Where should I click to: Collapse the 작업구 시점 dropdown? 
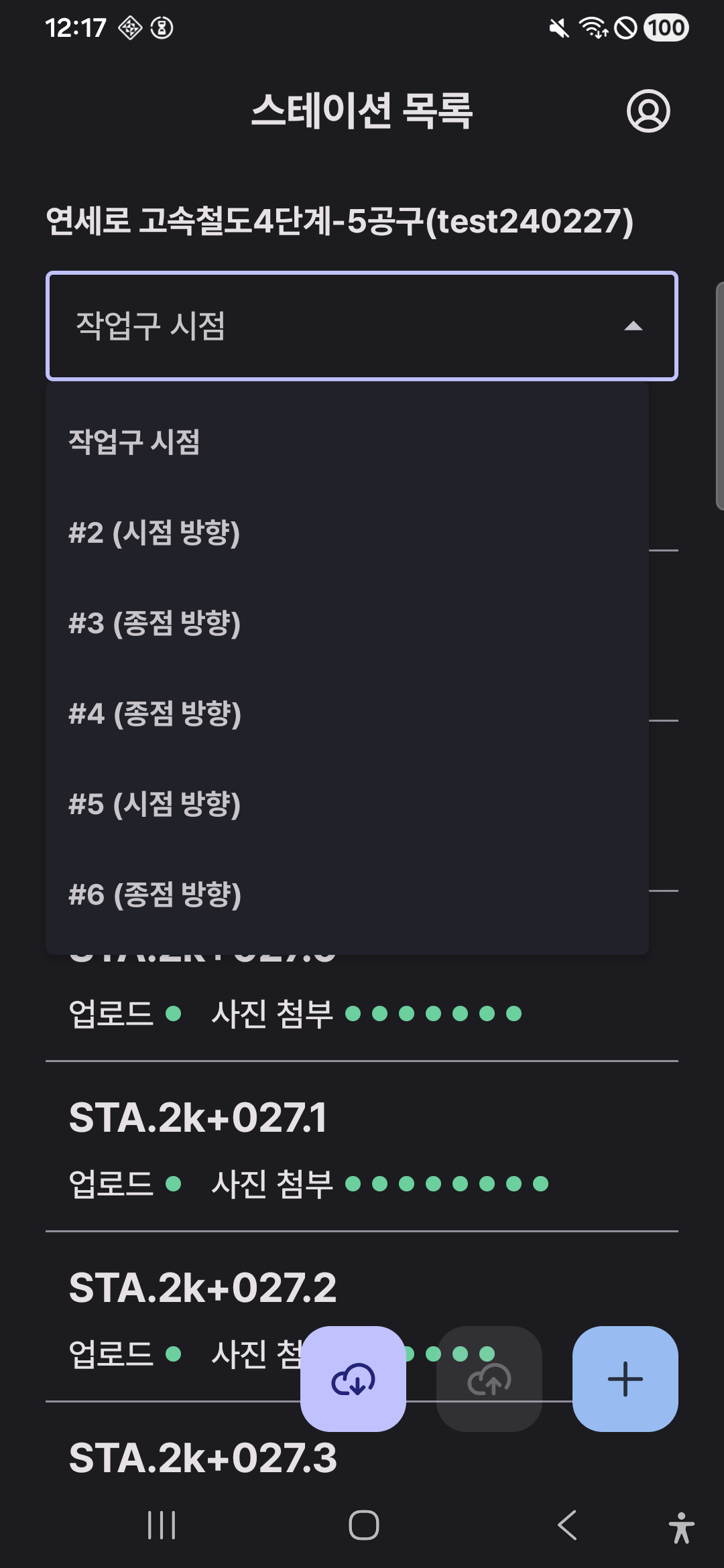click(x=633, y=326)
